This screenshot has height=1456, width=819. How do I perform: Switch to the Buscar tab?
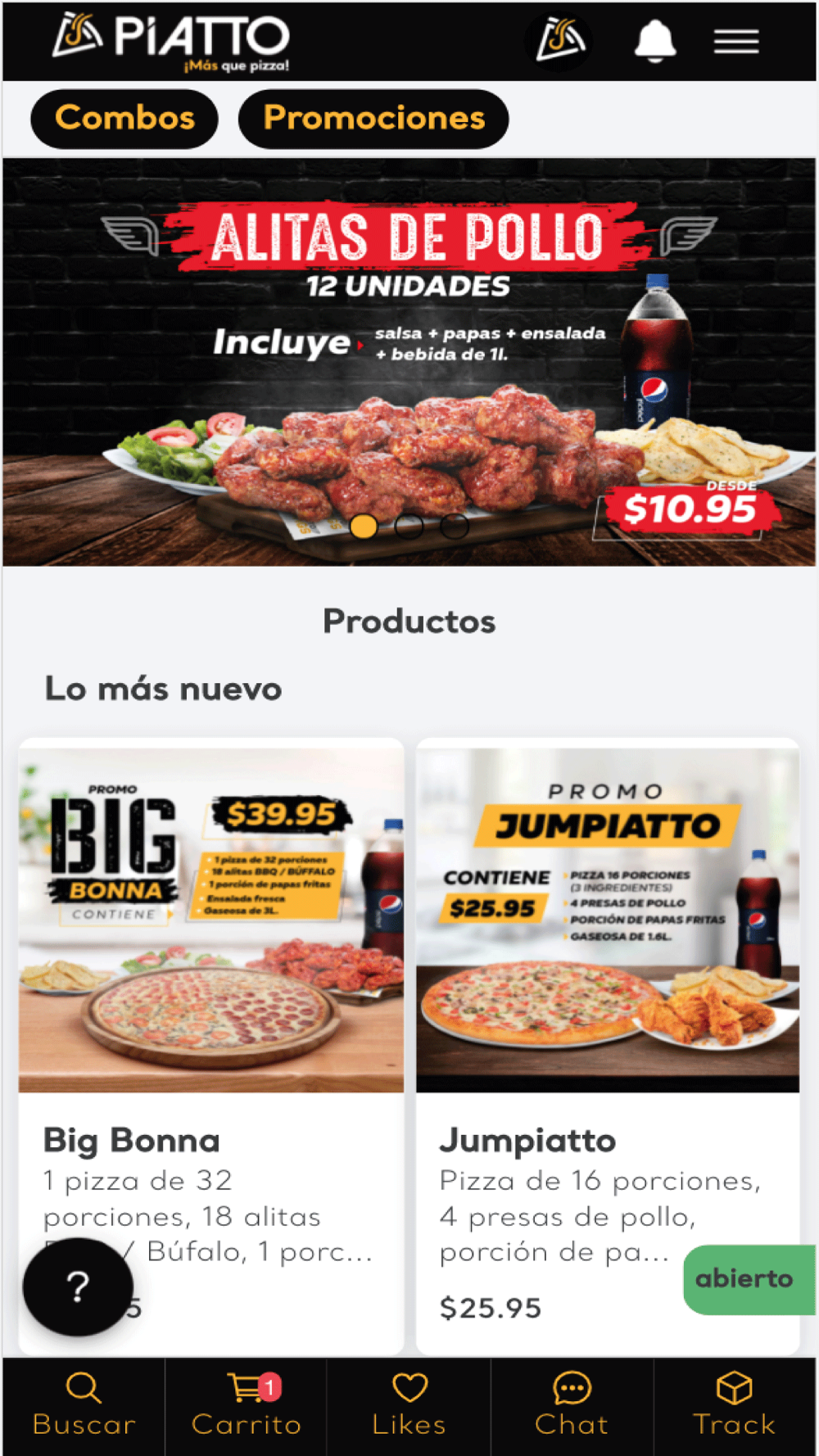[84, 1406]
